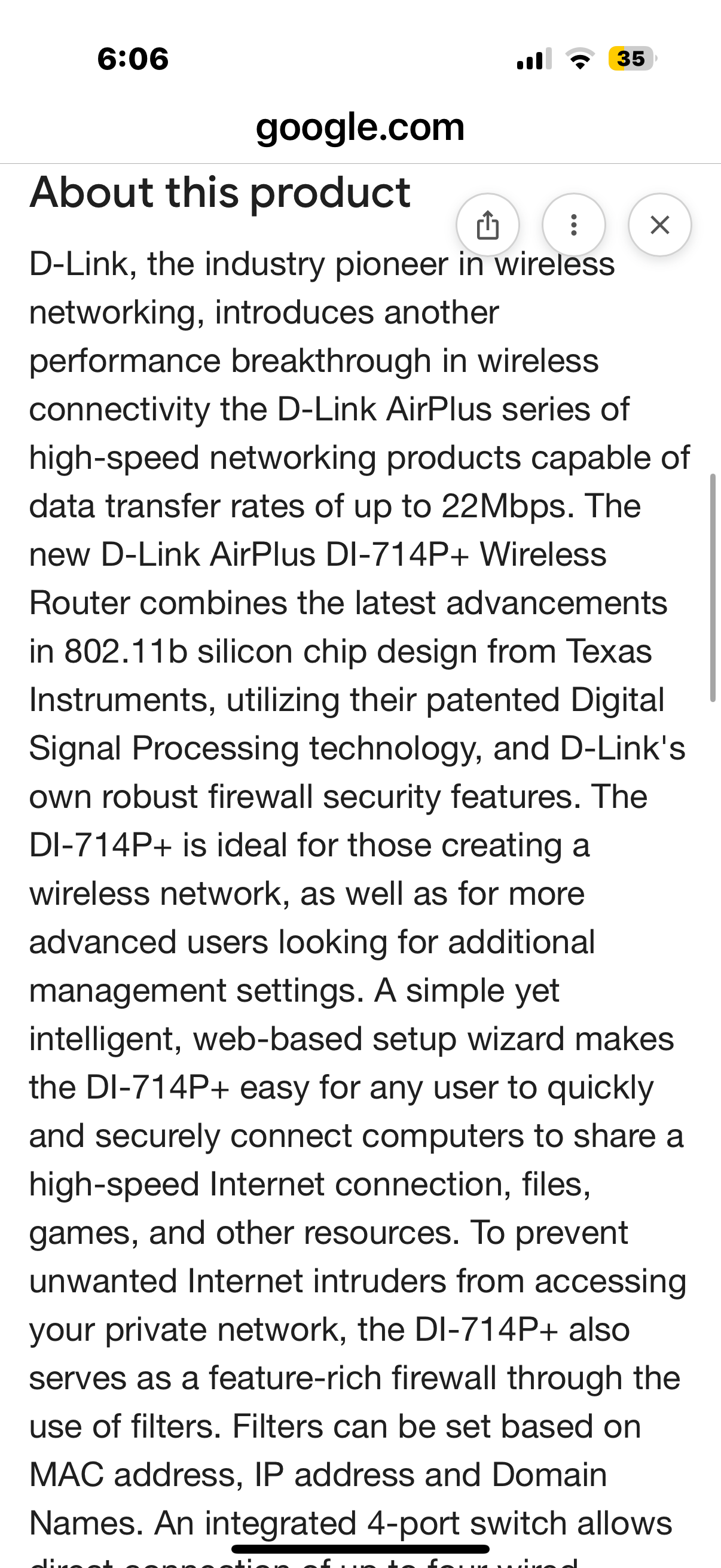Tap the About this product heading
Screen dimensions: 721x1568
point(220,192)
